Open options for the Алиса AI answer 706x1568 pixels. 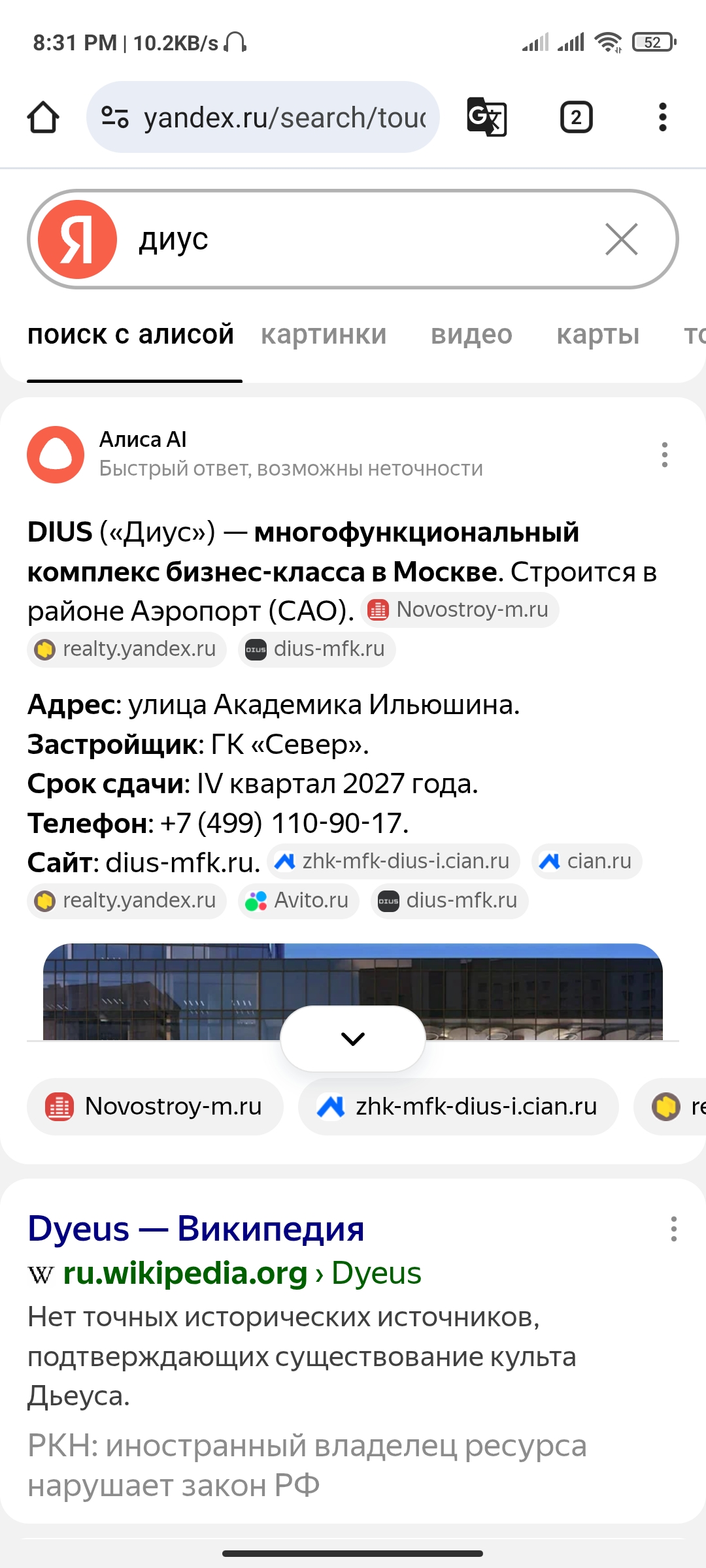[664, 455]
